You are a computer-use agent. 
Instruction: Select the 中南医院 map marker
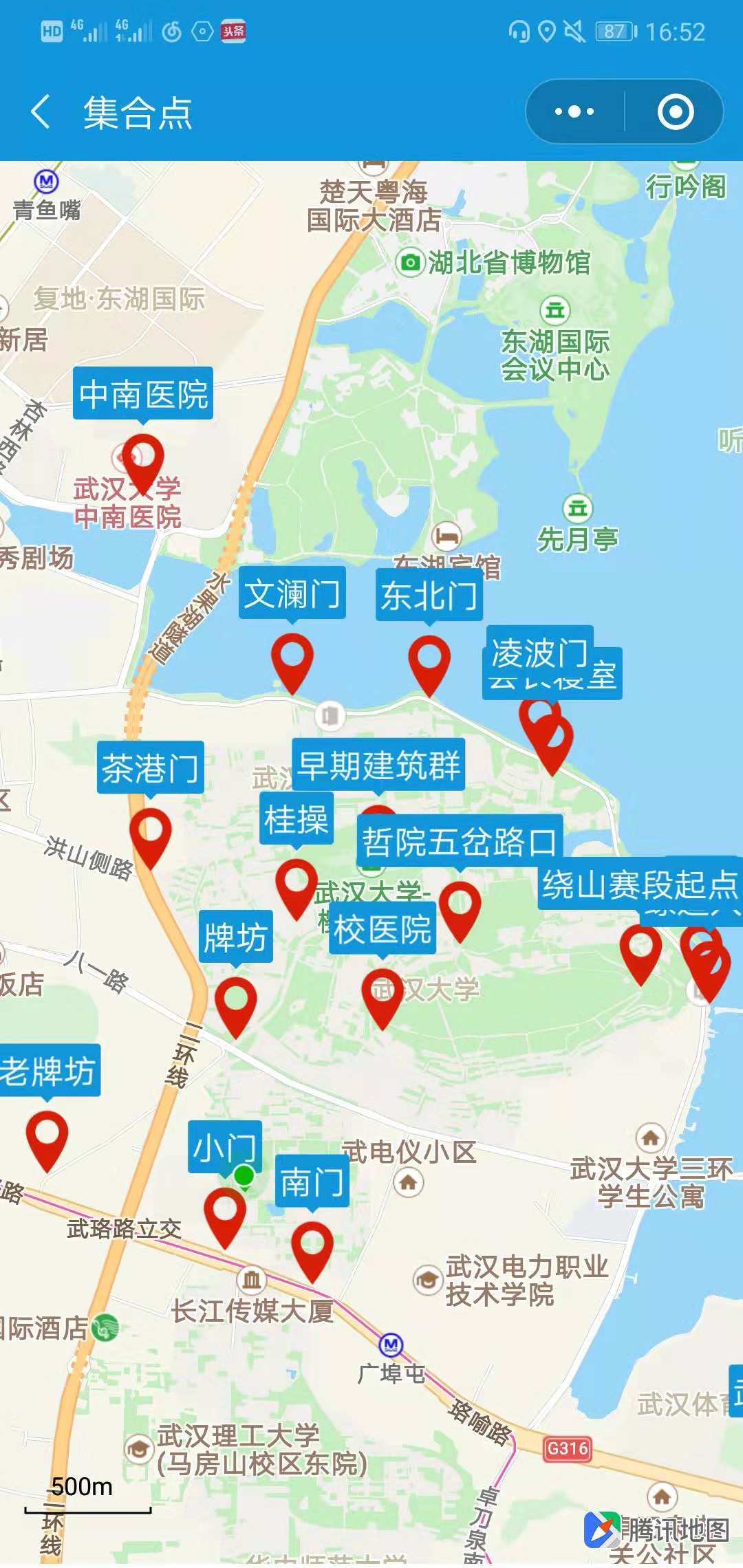[x=142, y=458]
